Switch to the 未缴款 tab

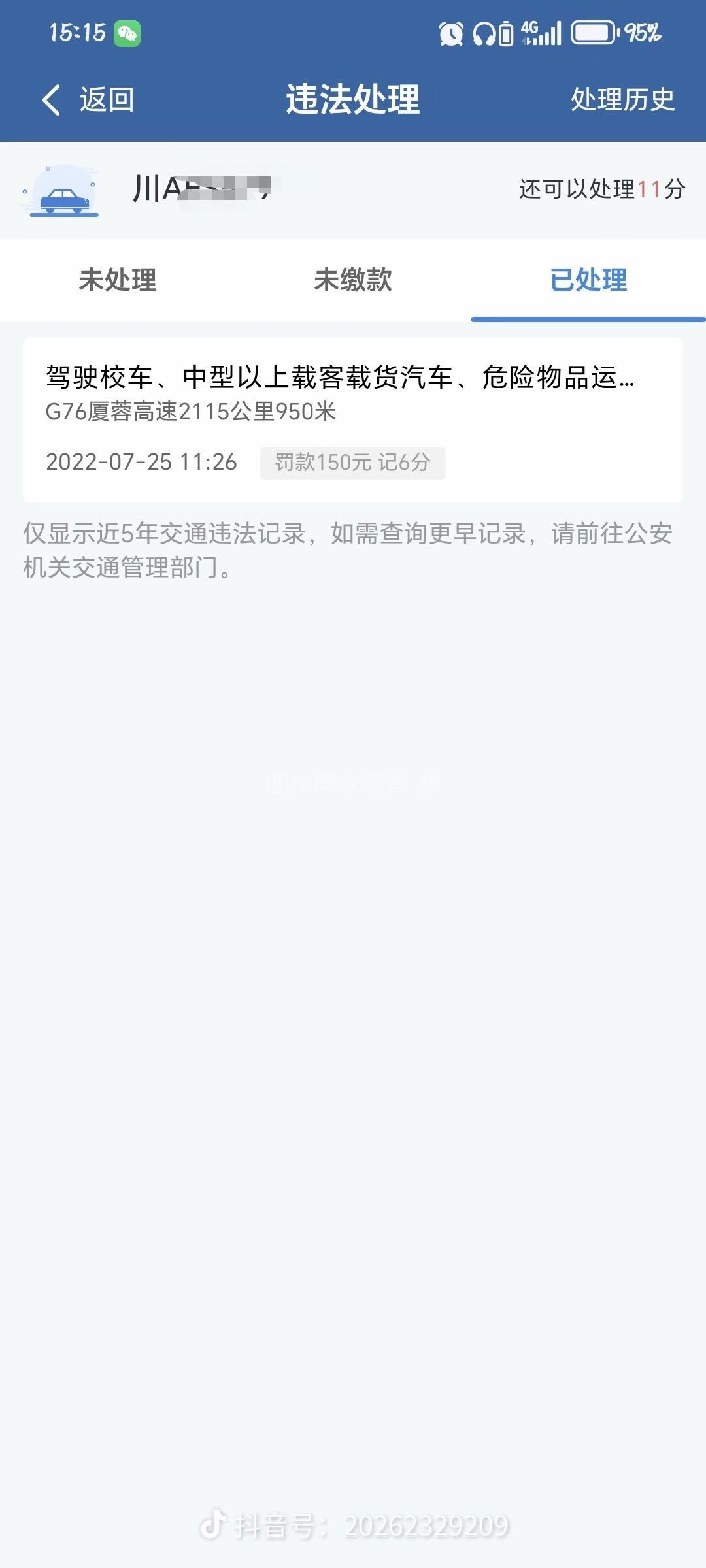tap(353, 280)
